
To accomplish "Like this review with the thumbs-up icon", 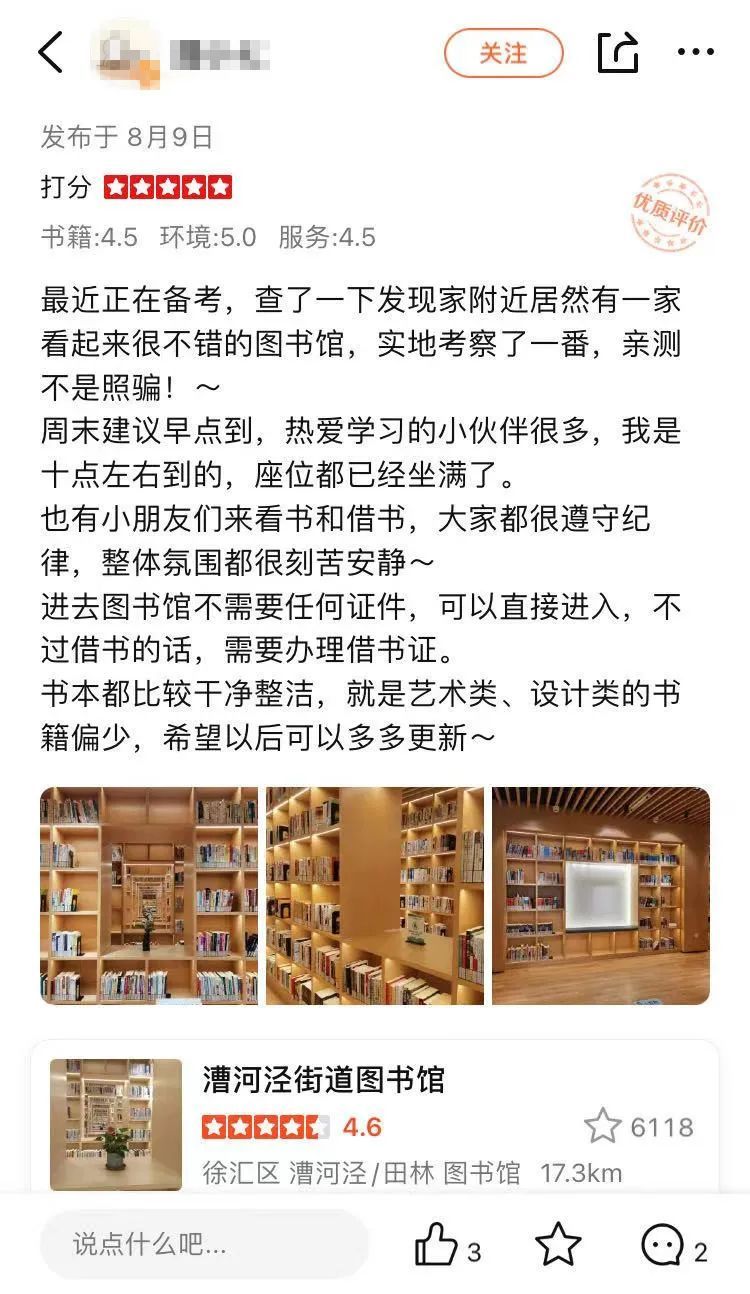I will (437, 1245).
